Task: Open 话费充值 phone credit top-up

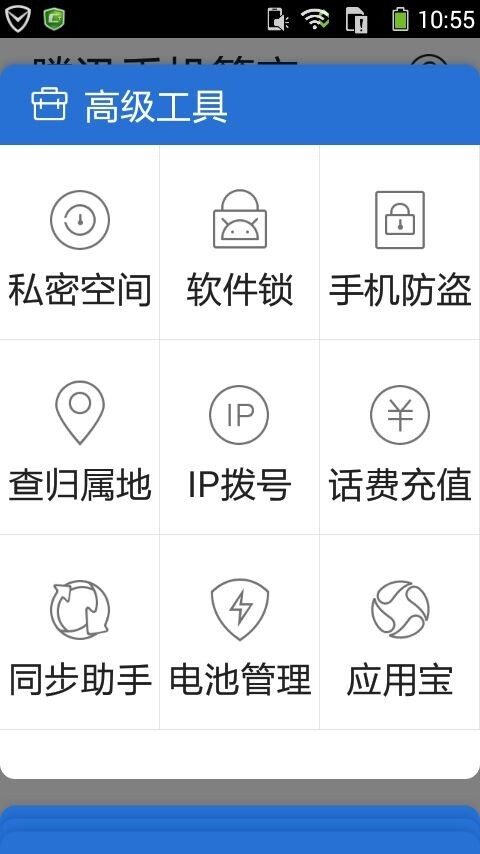Action: tap(399, 437)
